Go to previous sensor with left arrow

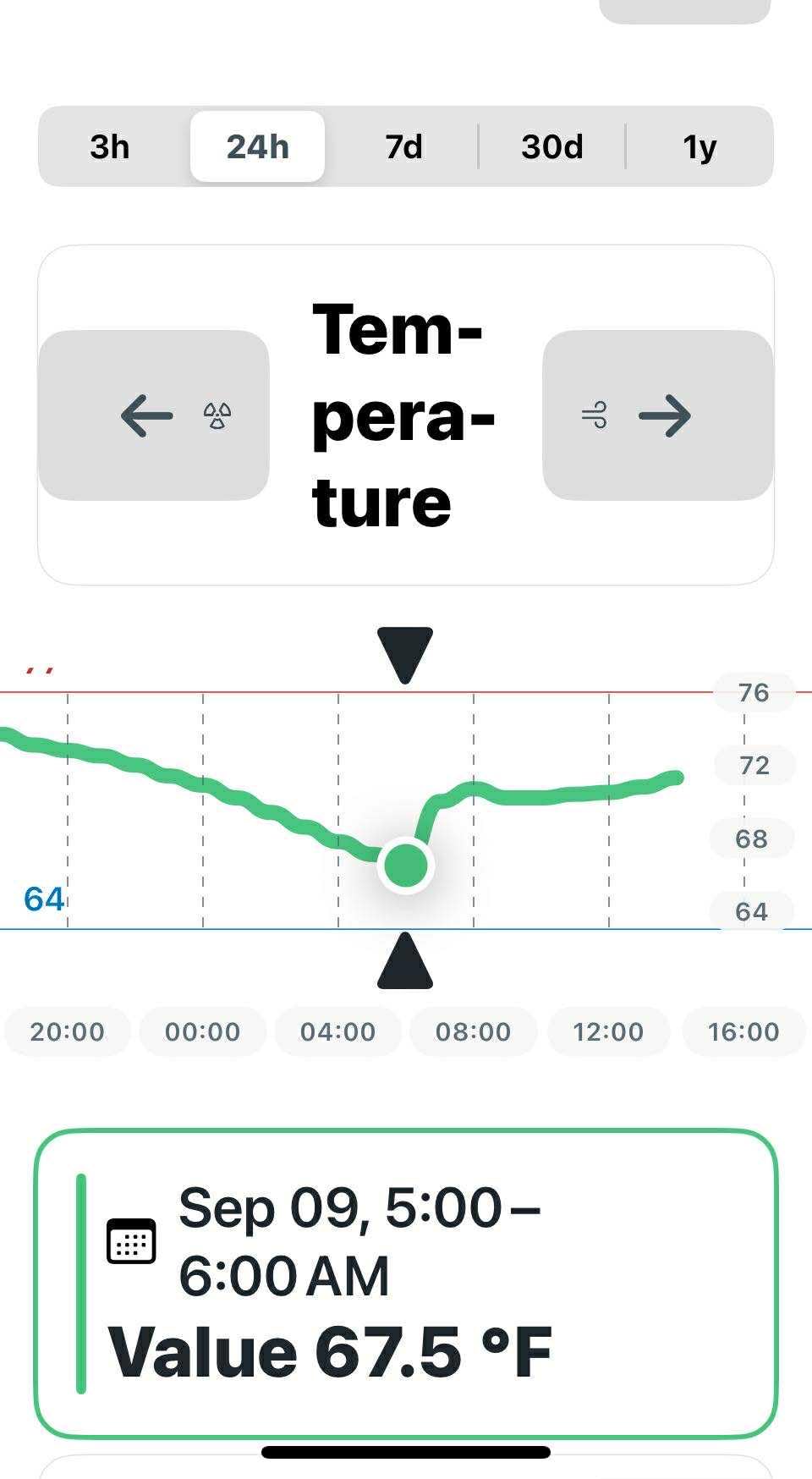154,415
